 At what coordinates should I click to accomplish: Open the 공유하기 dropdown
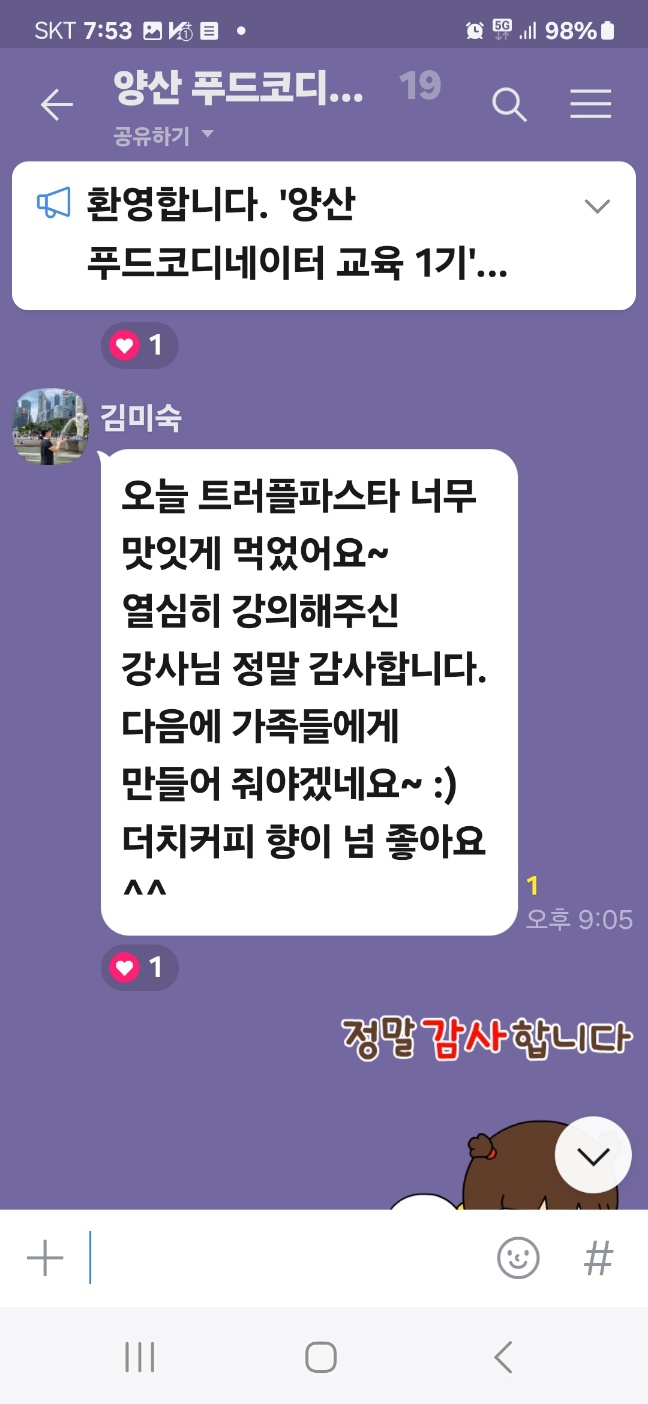(x=163, y=135)
